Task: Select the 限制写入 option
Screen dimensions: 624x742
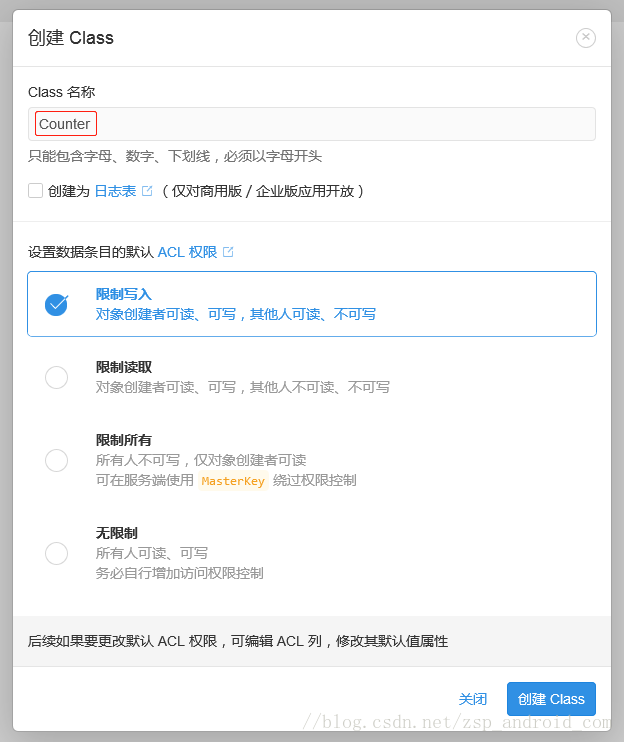Action: point(57,304)
